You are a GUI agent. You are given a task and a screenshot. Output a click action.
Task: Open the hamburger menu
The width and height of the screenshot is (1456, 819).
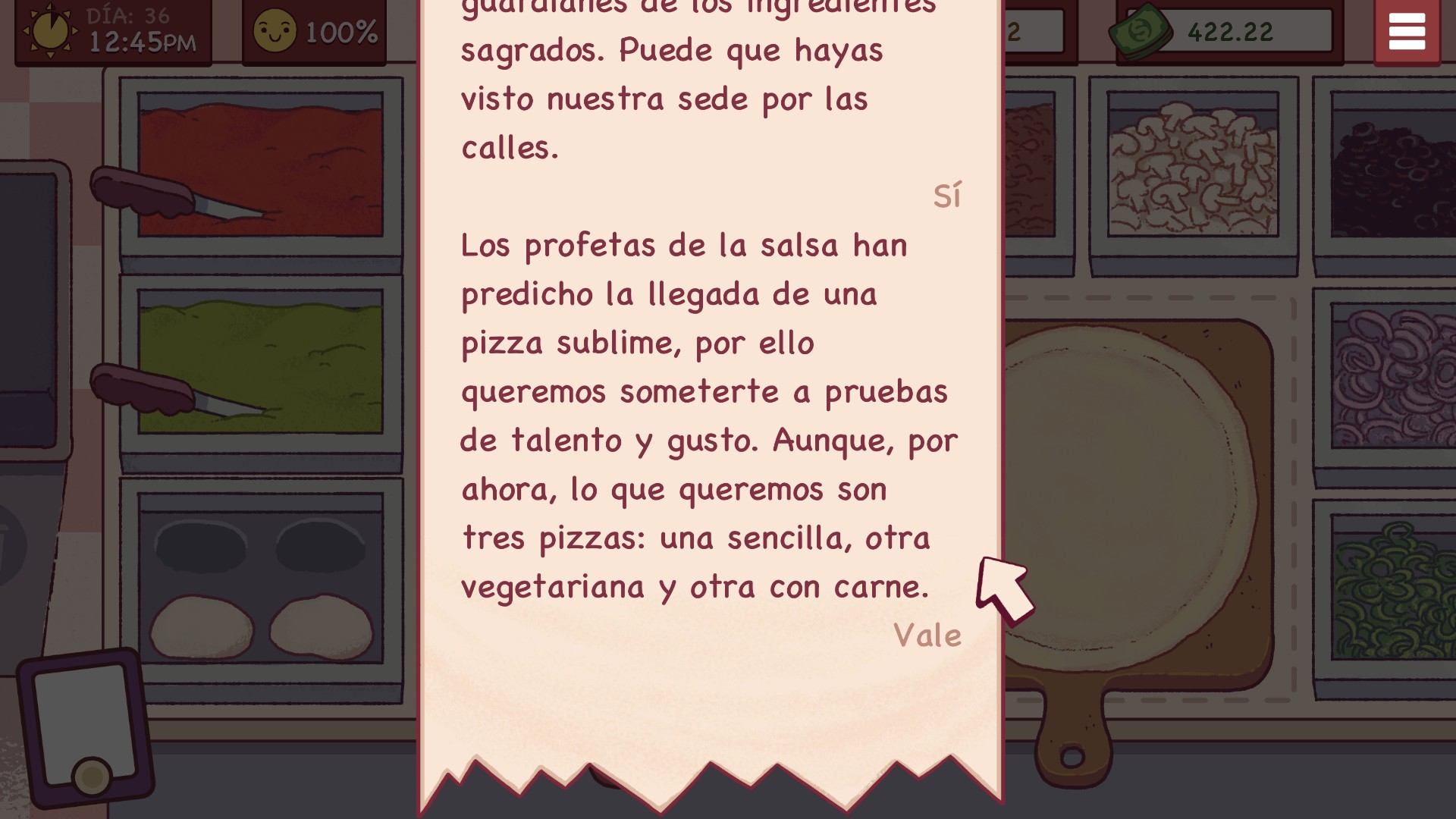[x=1407, y=32]
